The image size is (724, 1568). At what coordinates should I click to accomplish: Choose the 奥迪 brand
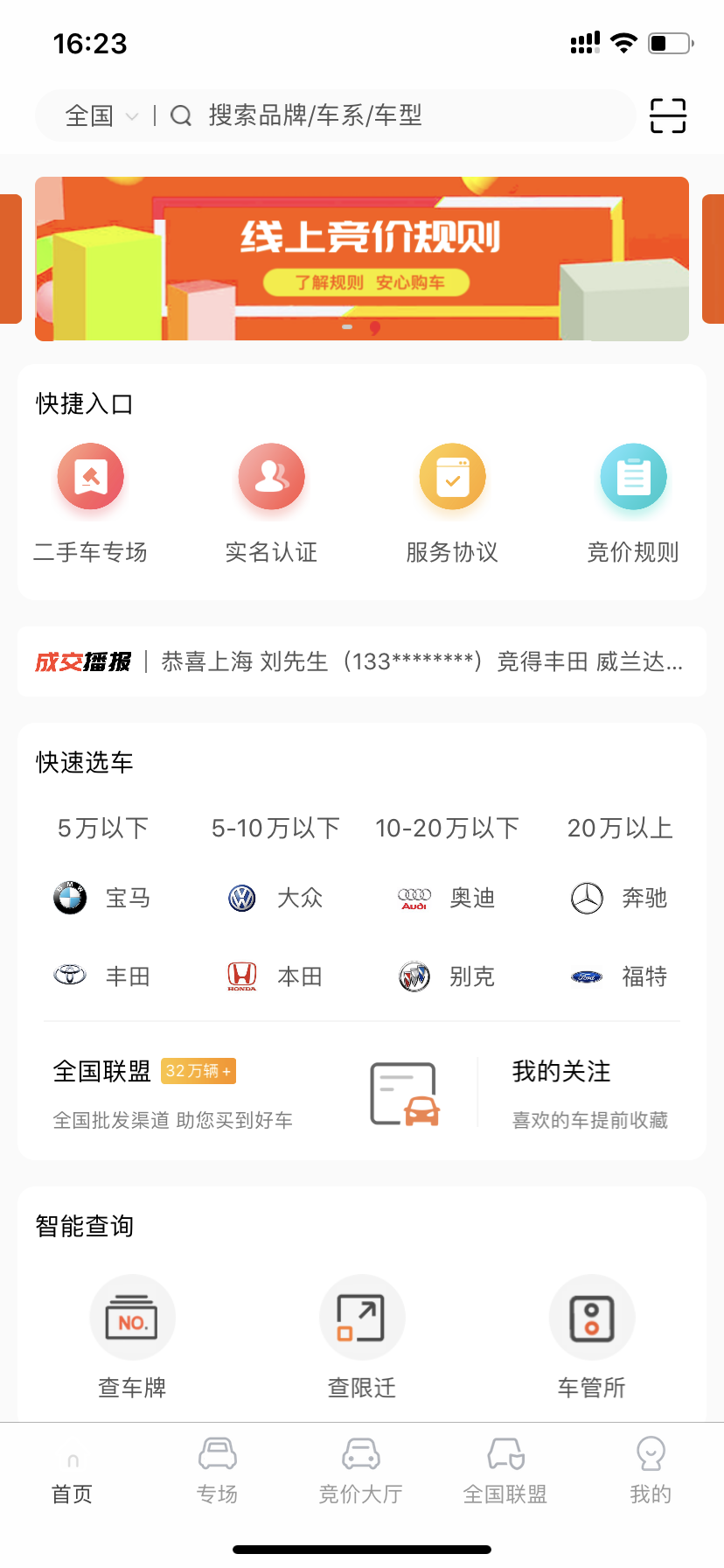tap(447, 898)
